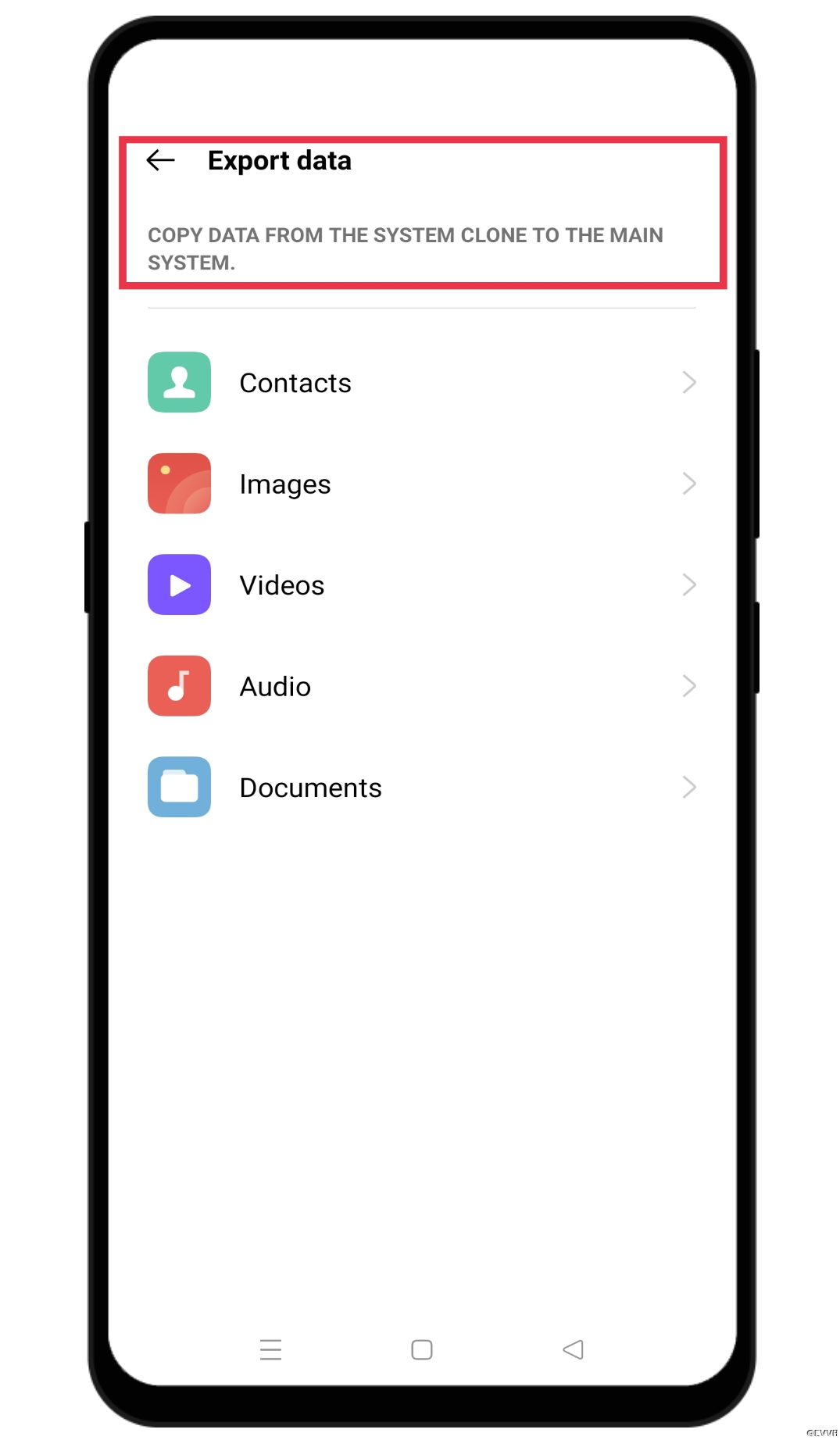Tap the home navigation icon
The width and height of the screenshot is (840, 1440).
(420, 1349)
